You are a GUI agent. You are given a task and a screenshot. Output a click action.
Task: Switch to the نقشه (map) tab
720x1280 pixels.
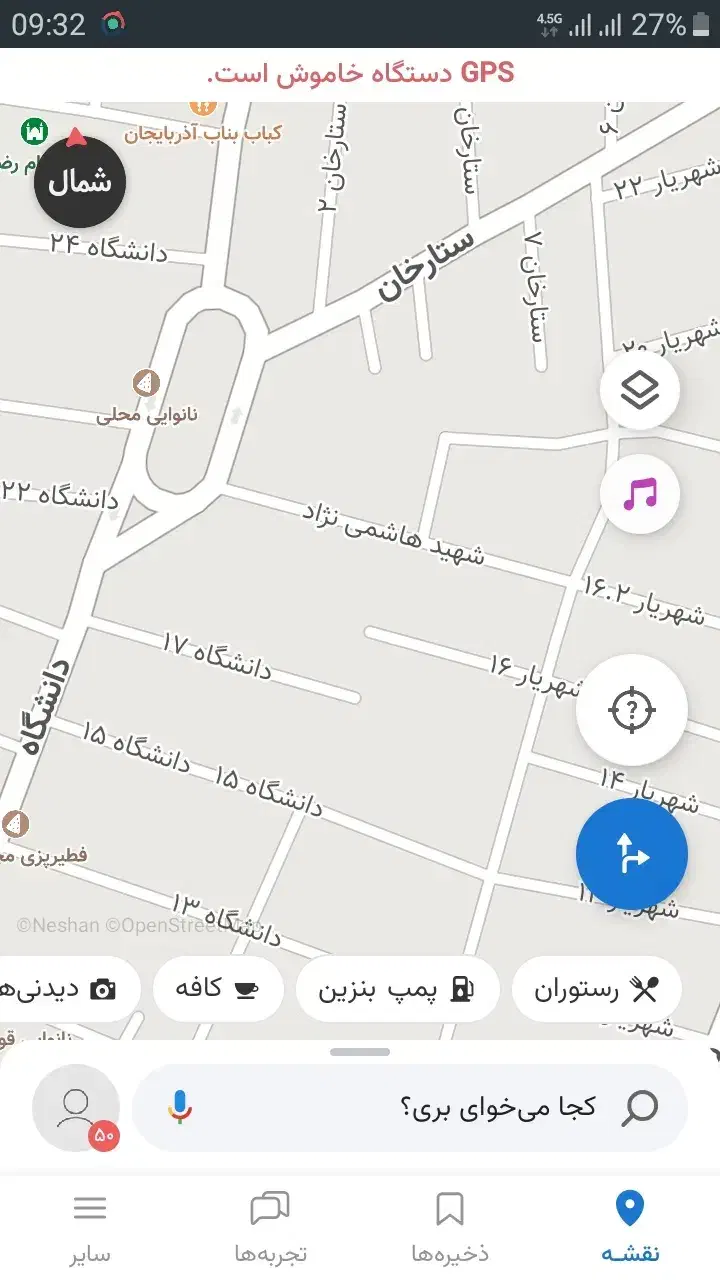click(x=630, y=1226)
